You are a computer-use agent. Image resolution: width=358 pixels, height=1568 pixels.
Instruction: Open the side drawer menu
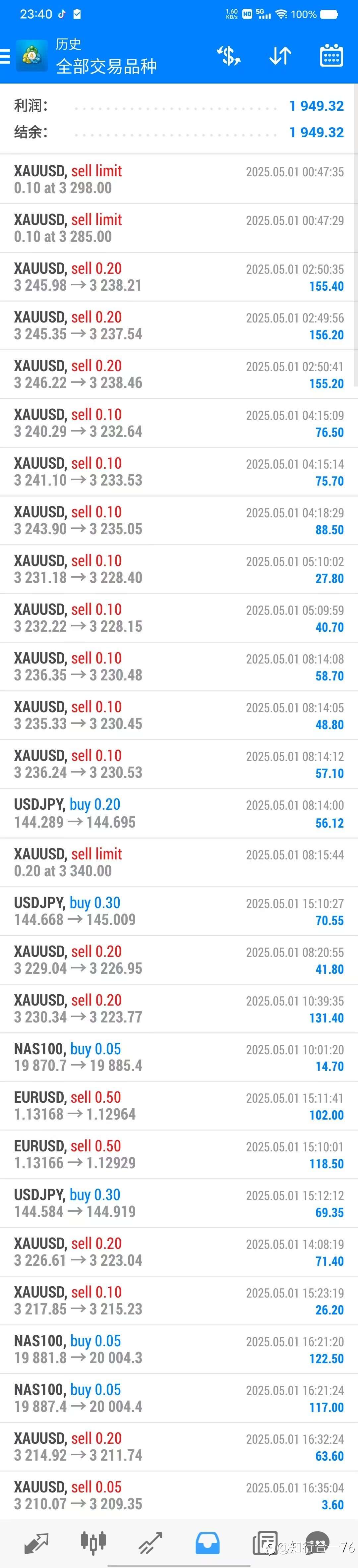tap(6, 57)
